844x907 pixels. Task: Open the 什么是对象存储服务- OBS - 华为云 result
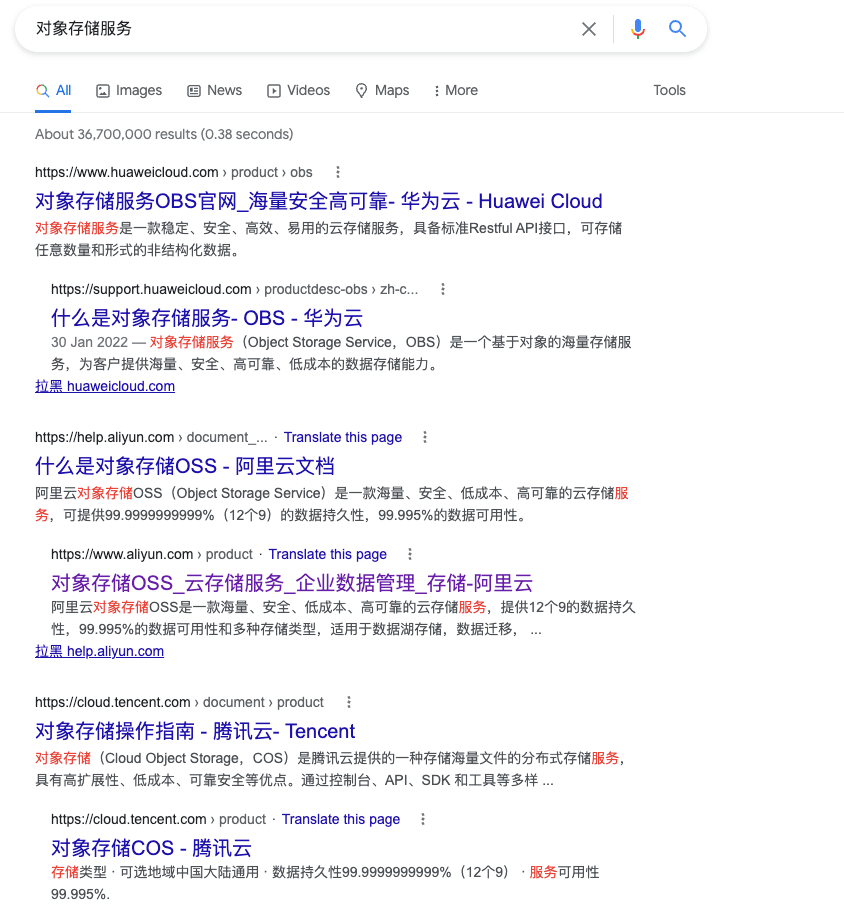[206, 318]
